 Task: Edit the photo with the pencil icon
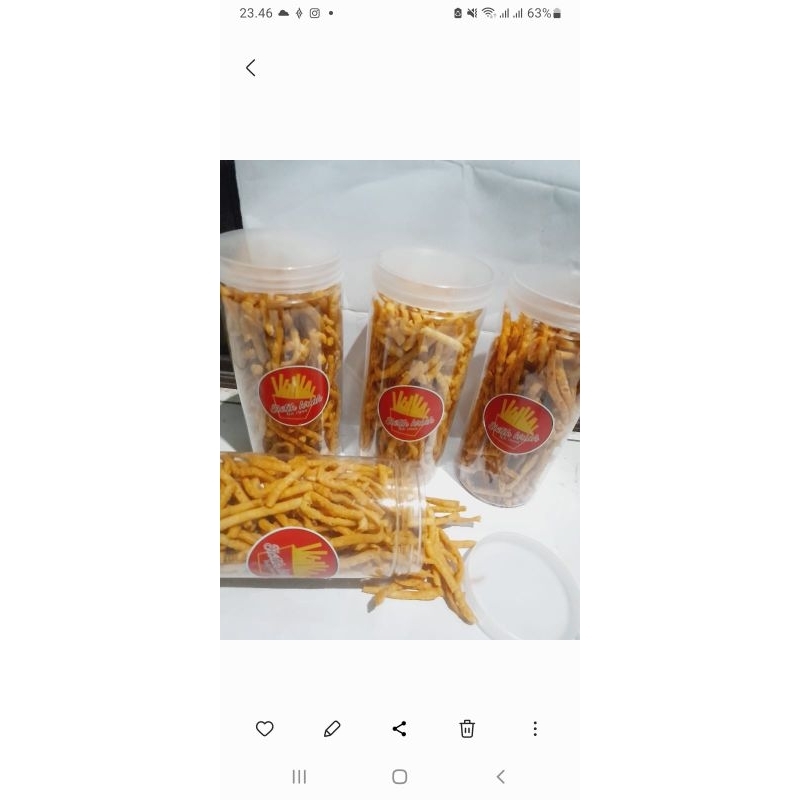[x=332, y=729]
